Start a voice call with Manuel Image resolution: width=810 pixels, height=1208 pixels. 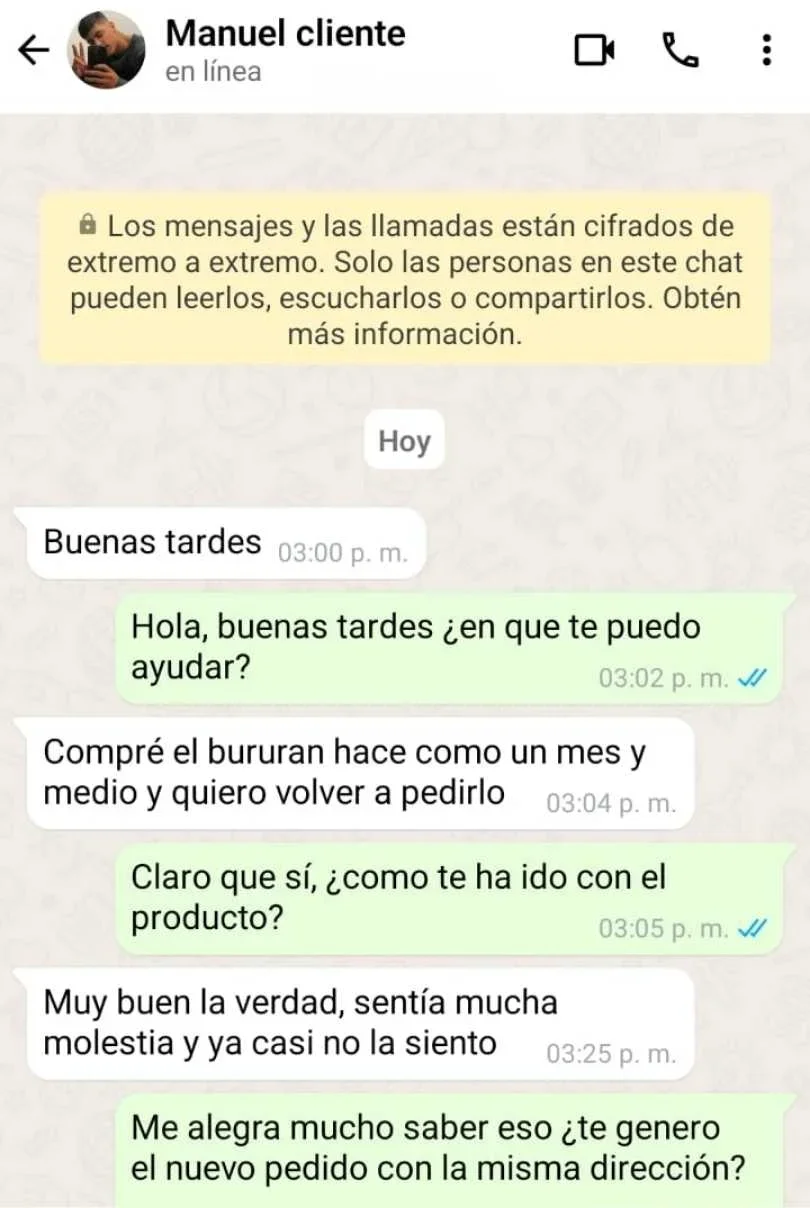[x=681, y=50]
